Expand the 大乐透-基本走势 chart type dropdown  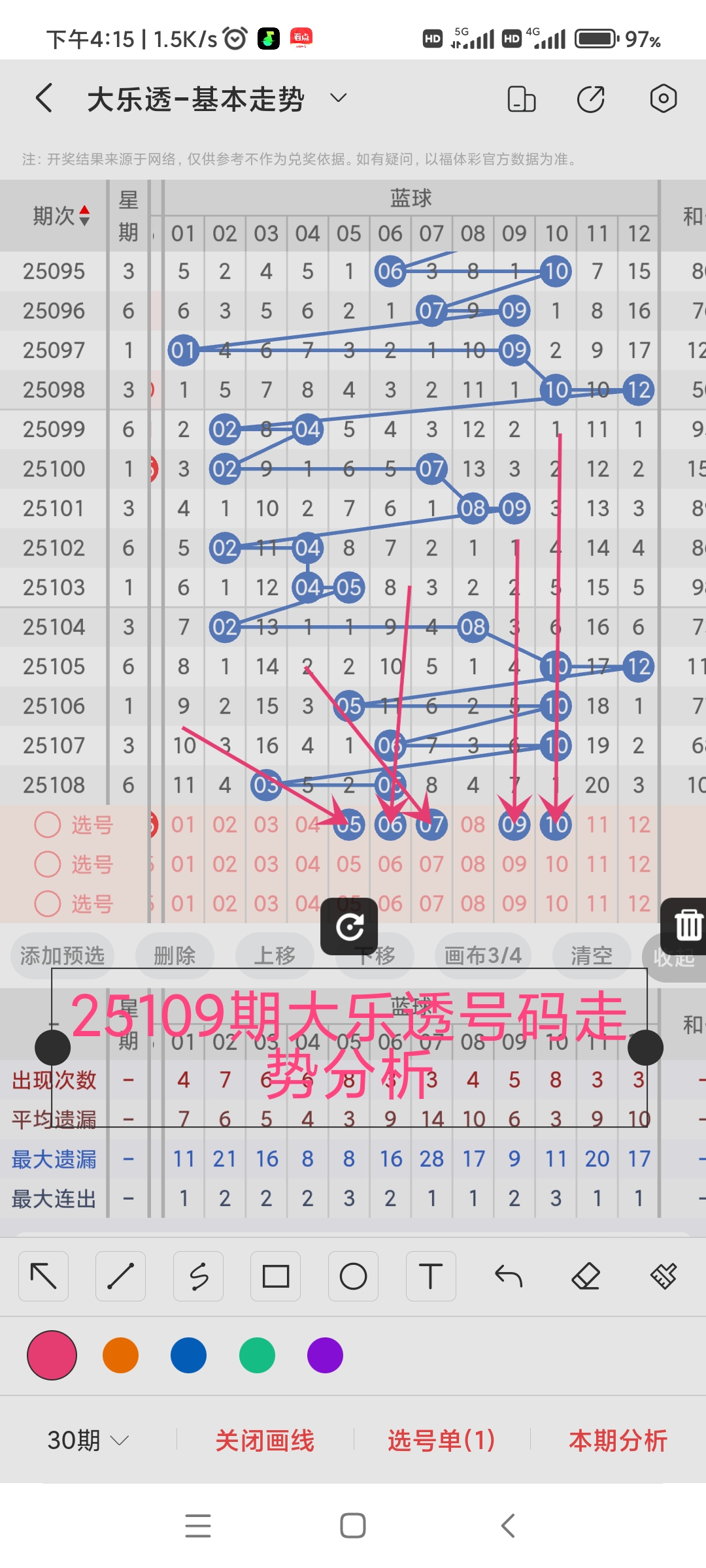pyautogui.click(x=338, y=99)
